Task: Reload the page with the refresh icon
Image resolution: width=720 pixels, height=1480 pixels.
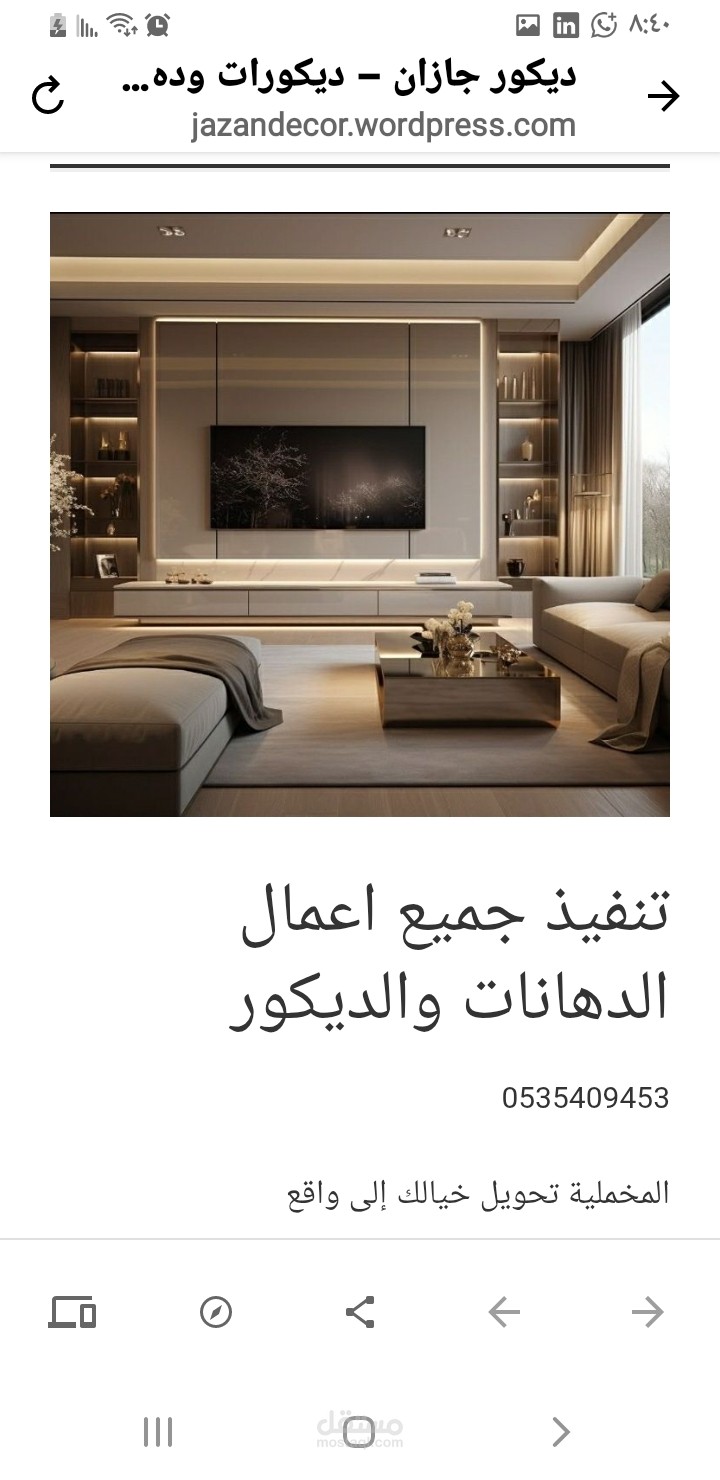Action: pos(47,96)
